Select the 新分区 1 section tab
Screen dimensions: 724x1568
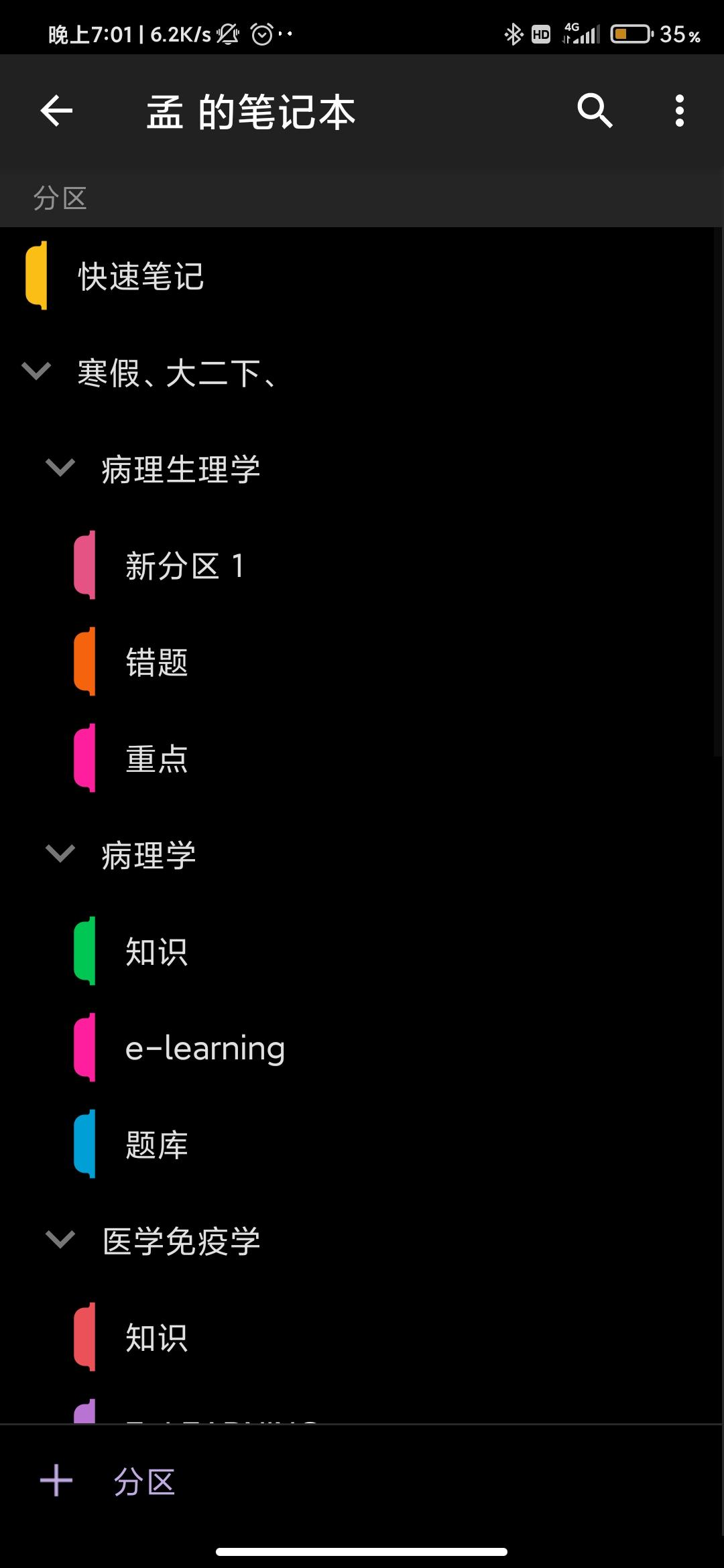[x=186, y=566]
